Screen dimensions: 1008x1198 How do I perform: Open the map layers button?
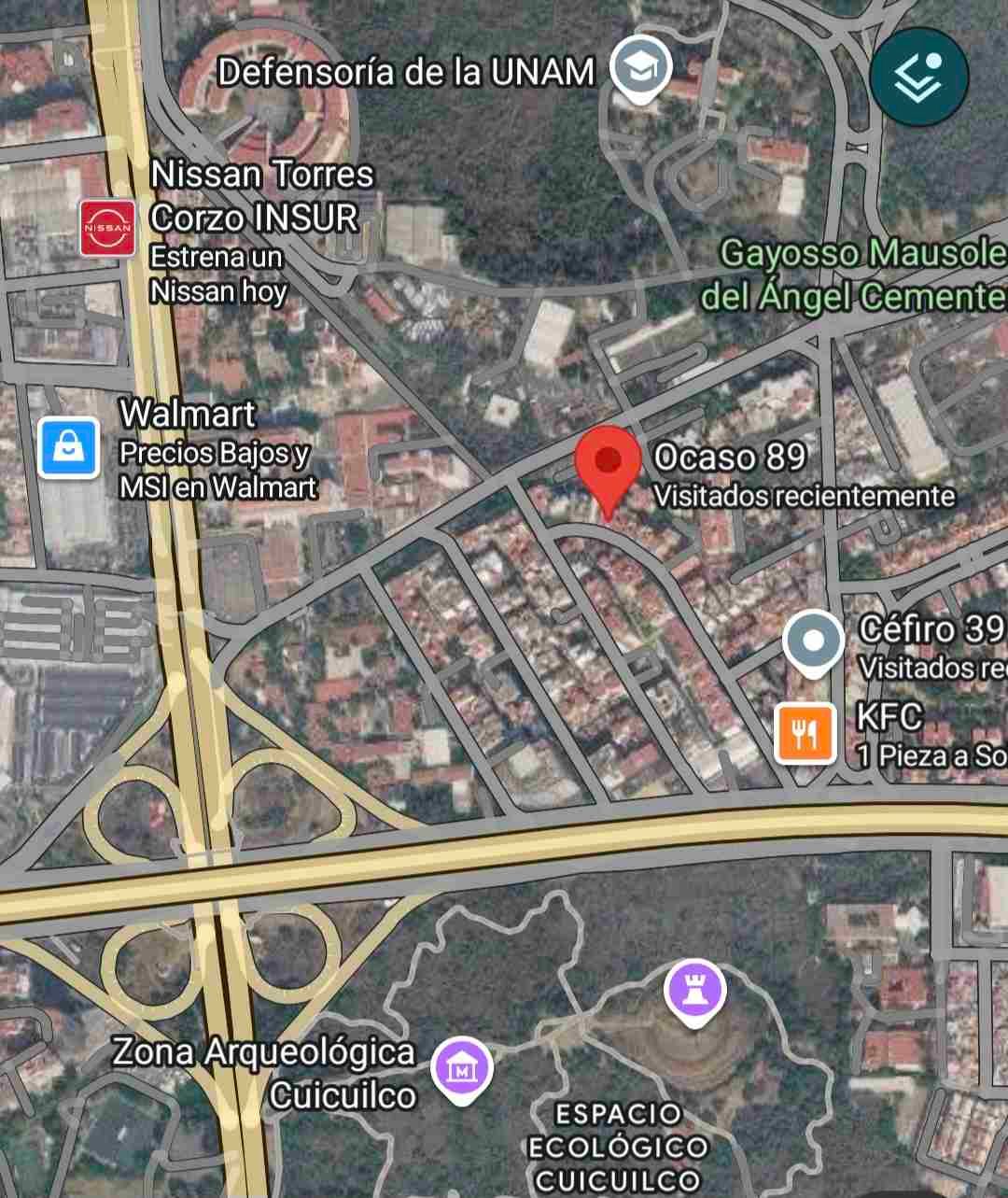point(918,77)
